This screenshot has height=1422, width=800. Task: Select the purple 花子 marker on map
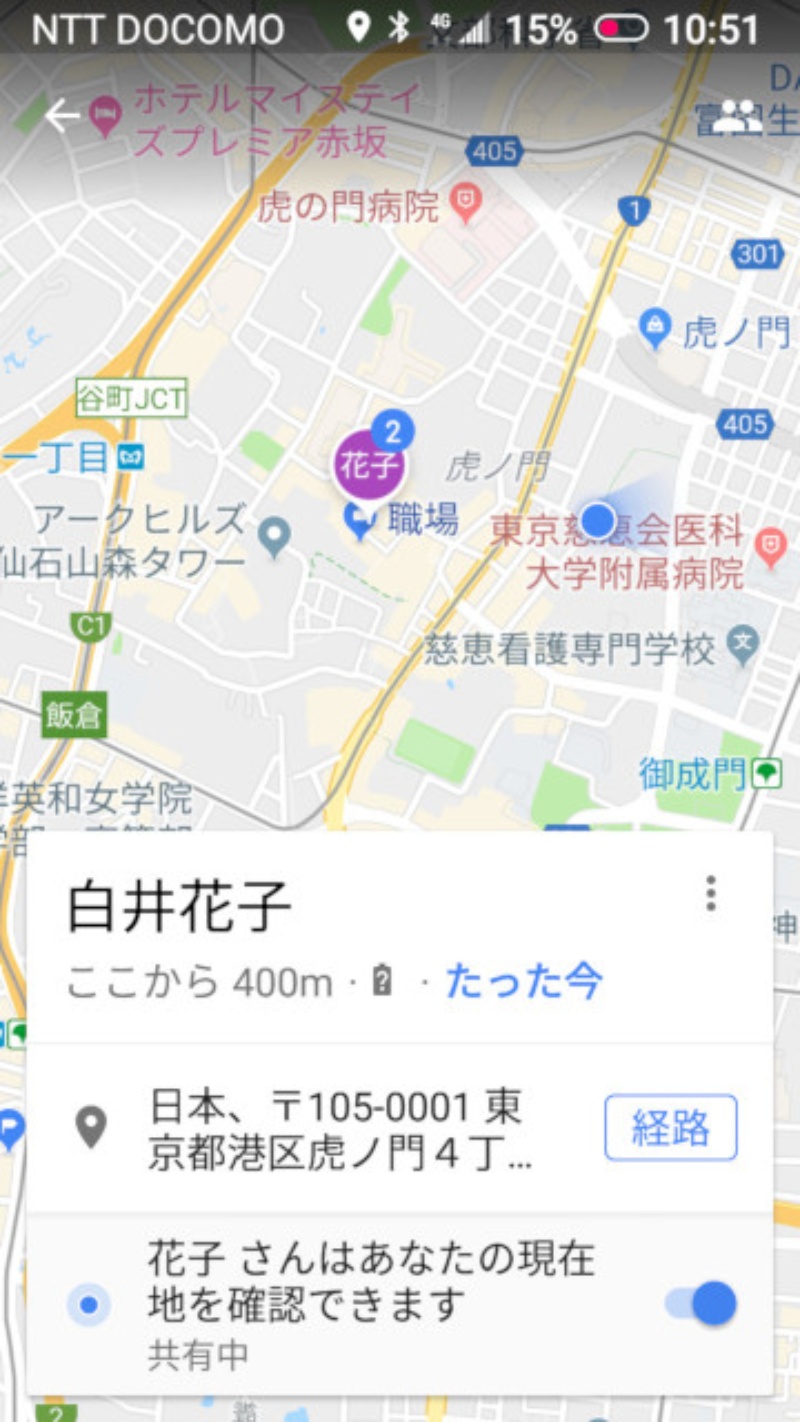tap(369, 465)
